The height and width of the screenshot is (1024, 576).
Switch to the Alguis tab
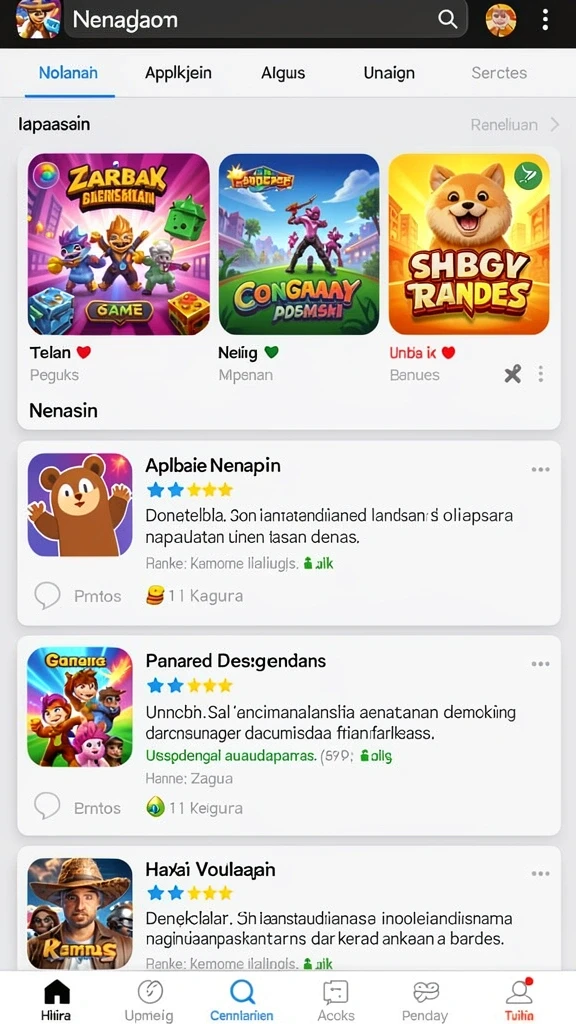[283, 72]
